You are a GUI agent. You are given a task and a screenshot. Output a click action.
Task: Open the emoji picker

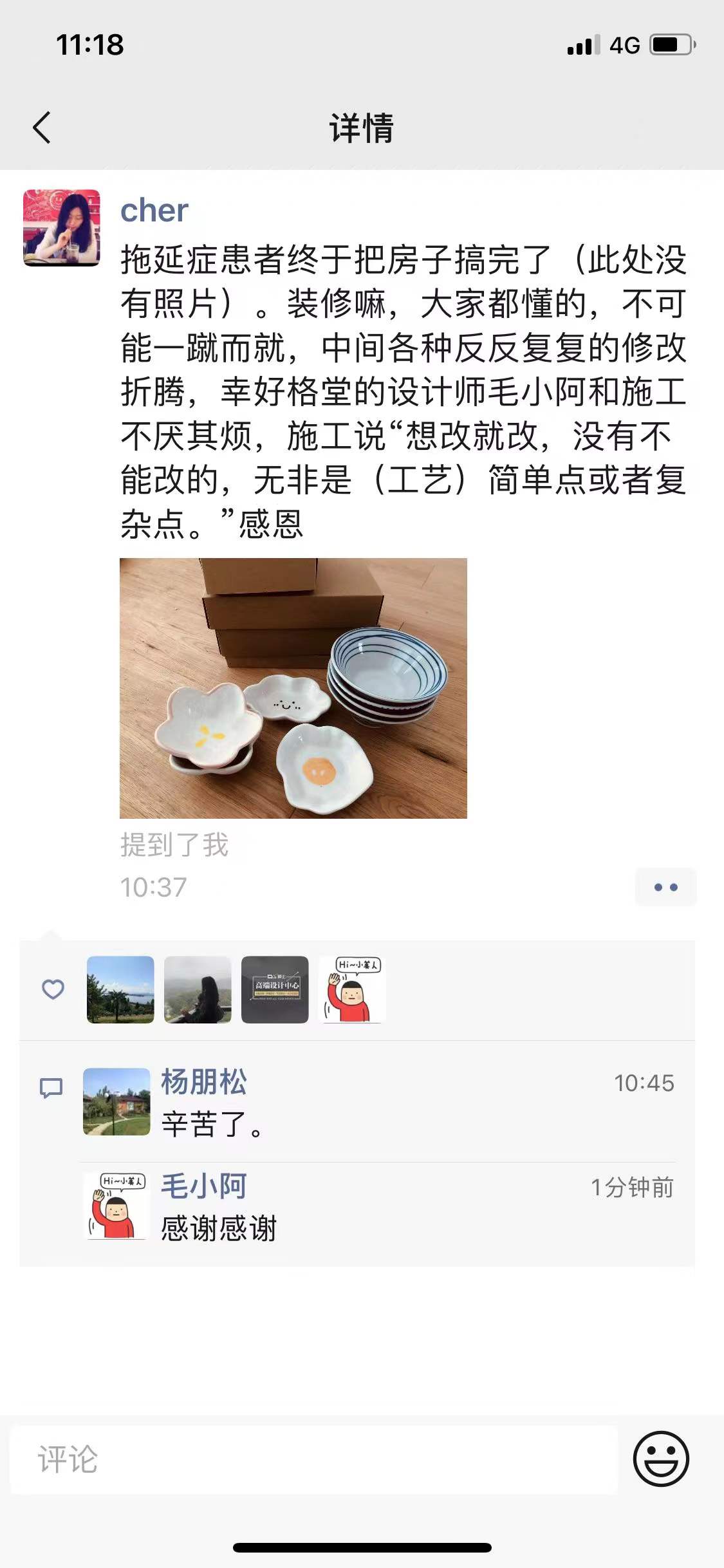click(661, 1459)
